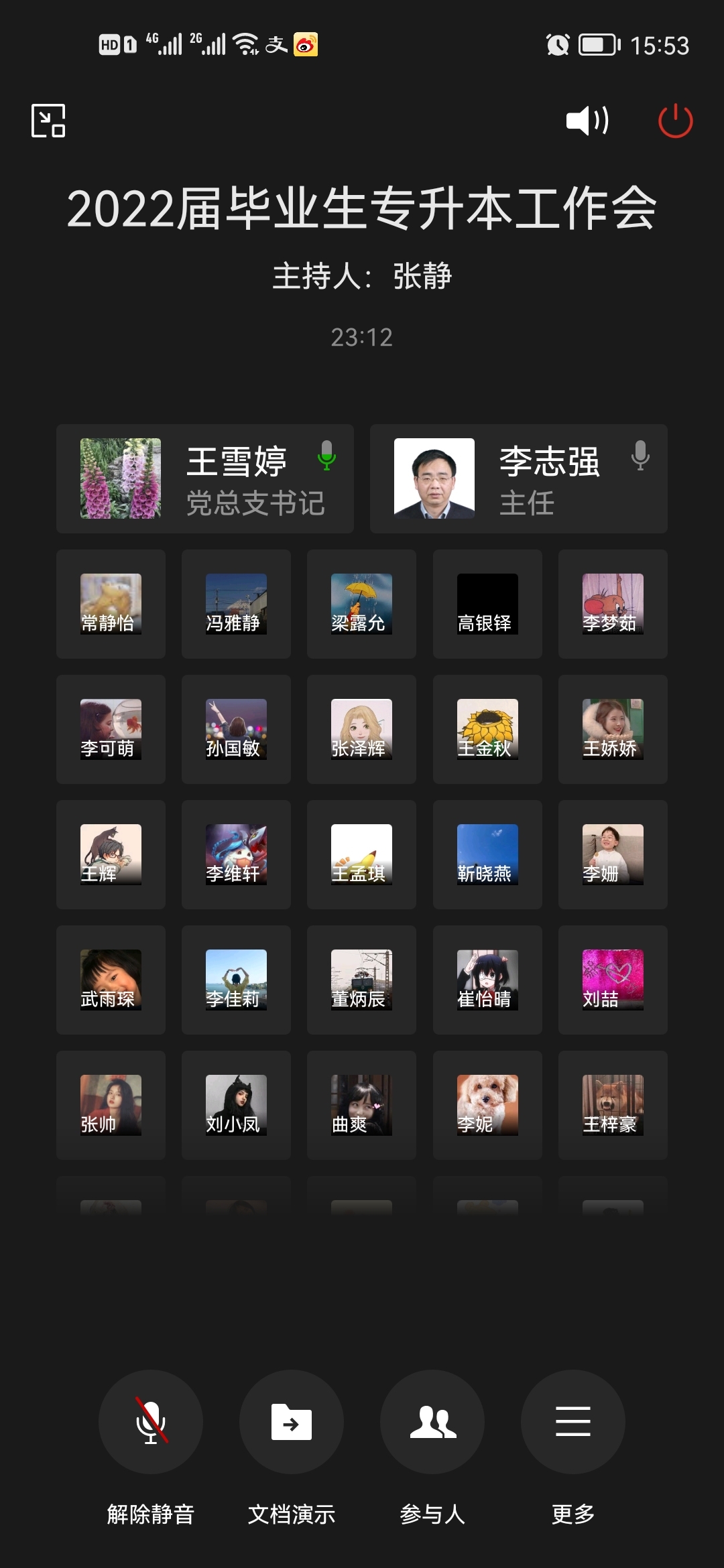Leave the meeting with the red power icon
Screen dimensions: 724x1568
[675, 121]
